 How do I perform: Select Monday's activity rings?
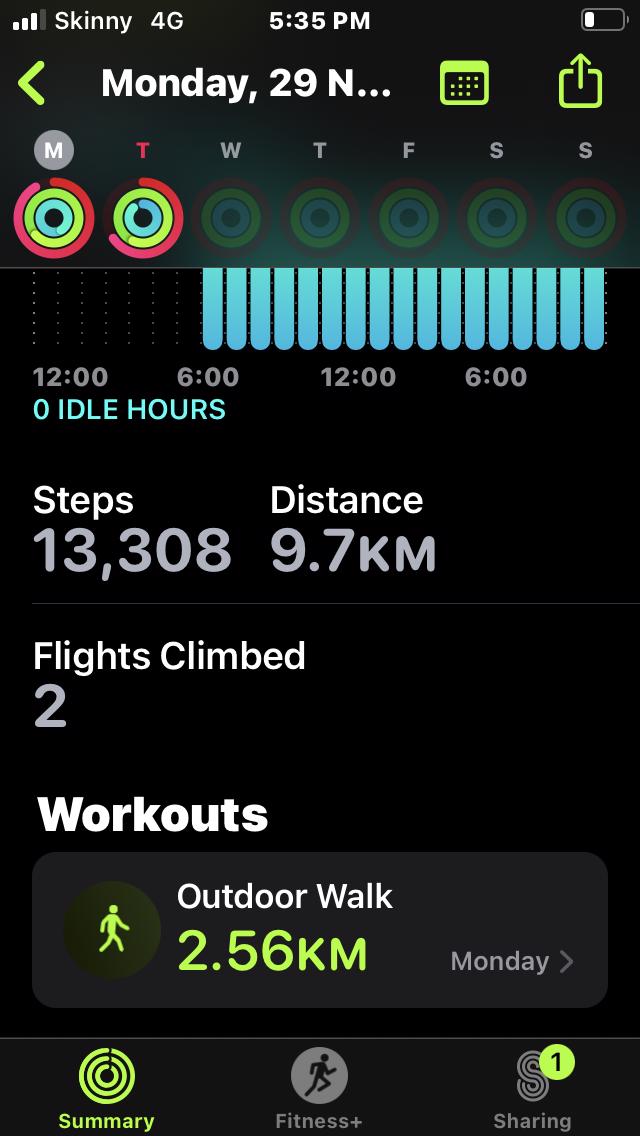(x=54, y=217)
